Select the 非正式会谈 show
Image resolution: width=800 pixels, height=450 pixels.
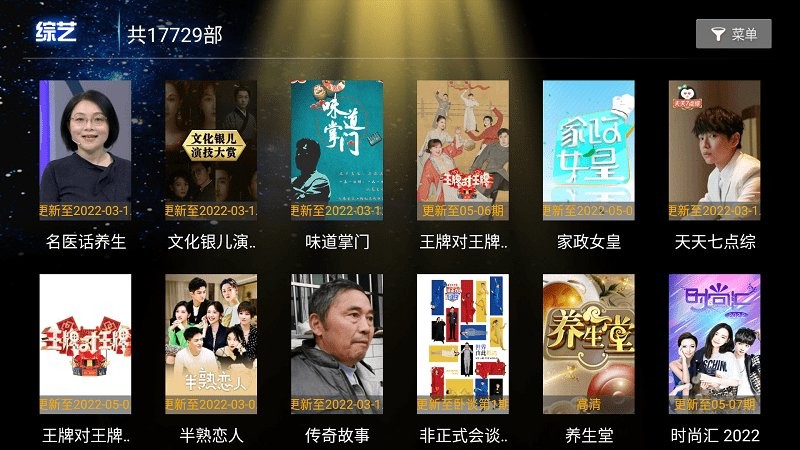pos(463,344)
